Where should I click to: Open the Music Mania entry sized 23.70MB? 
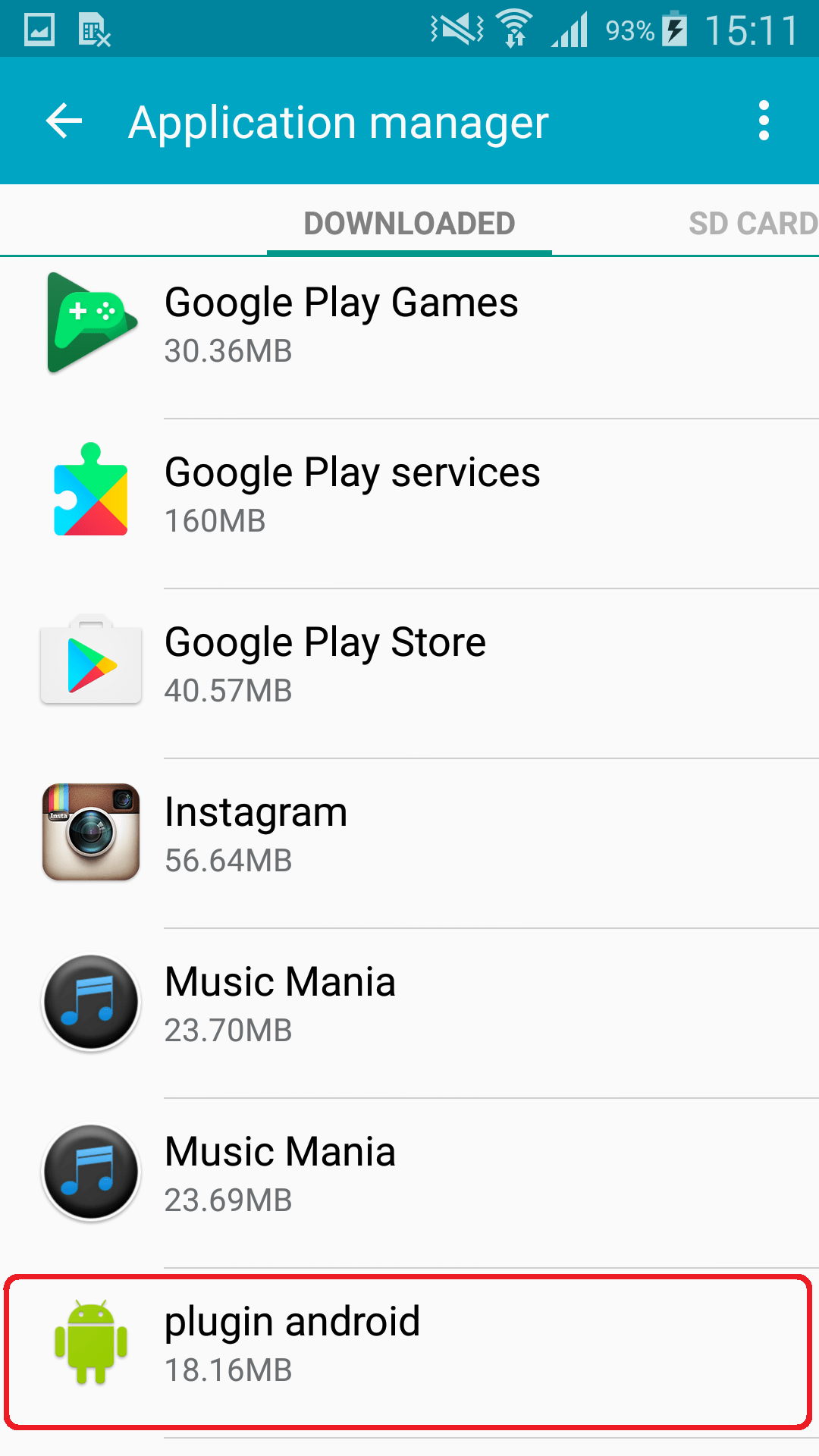pyautogui.click(x=409, y=1004)
